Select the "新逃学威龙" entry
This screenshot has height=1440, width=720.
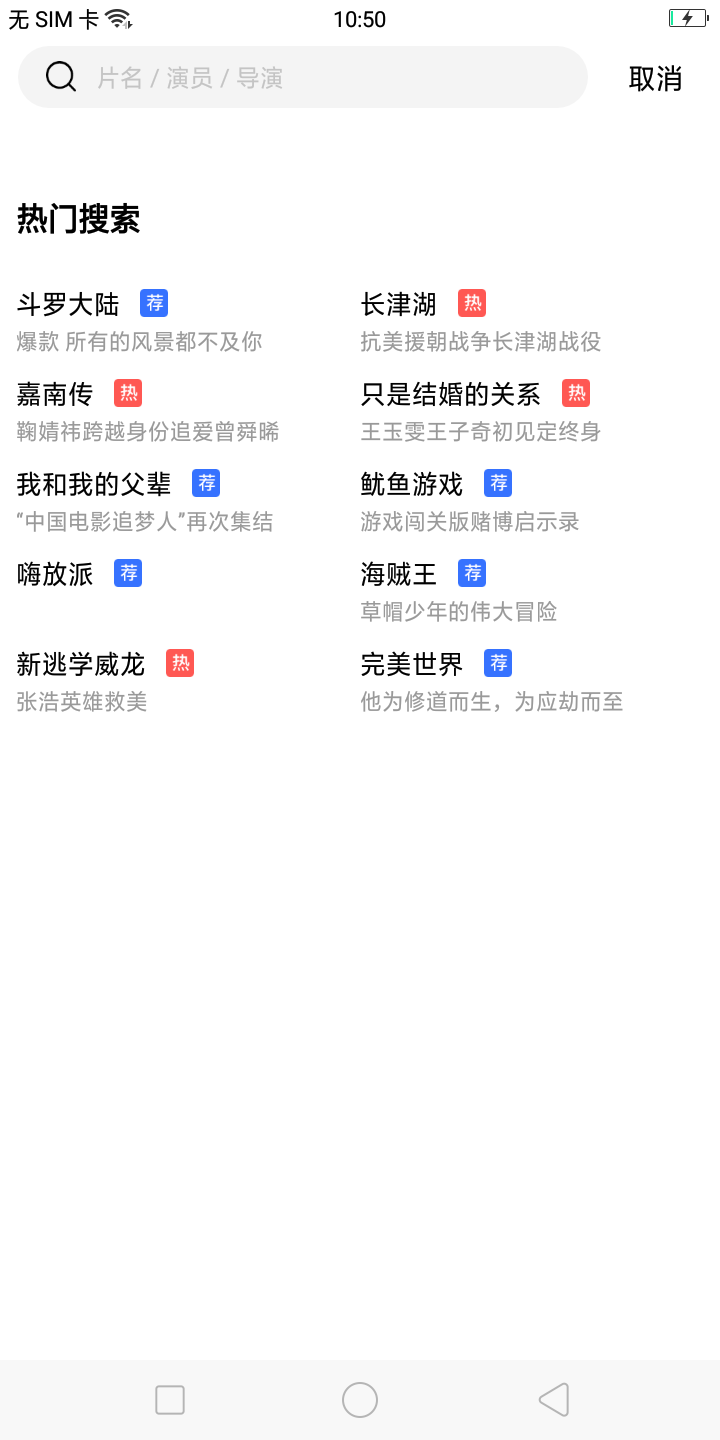[79, 663]
